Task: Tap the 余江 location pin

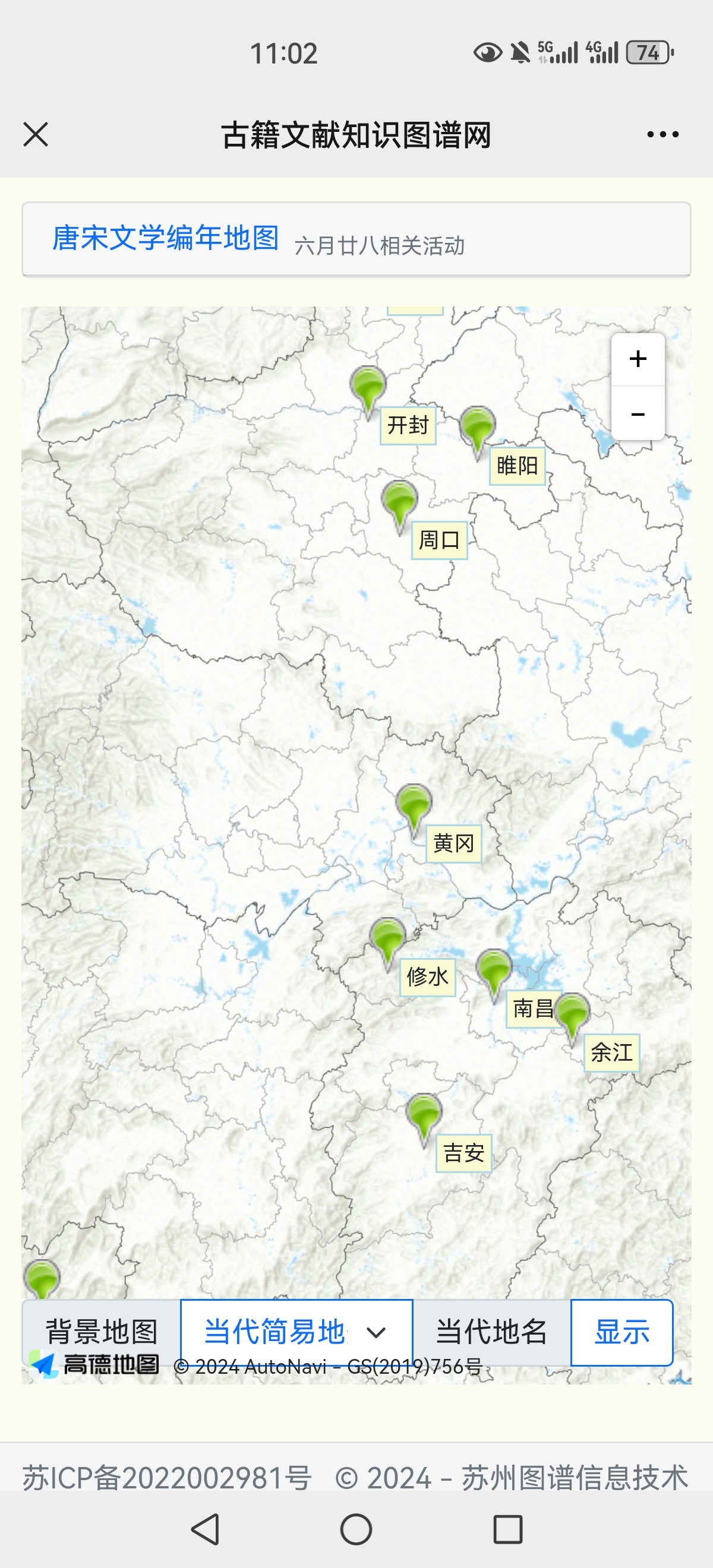Action: click(572, 1014)
